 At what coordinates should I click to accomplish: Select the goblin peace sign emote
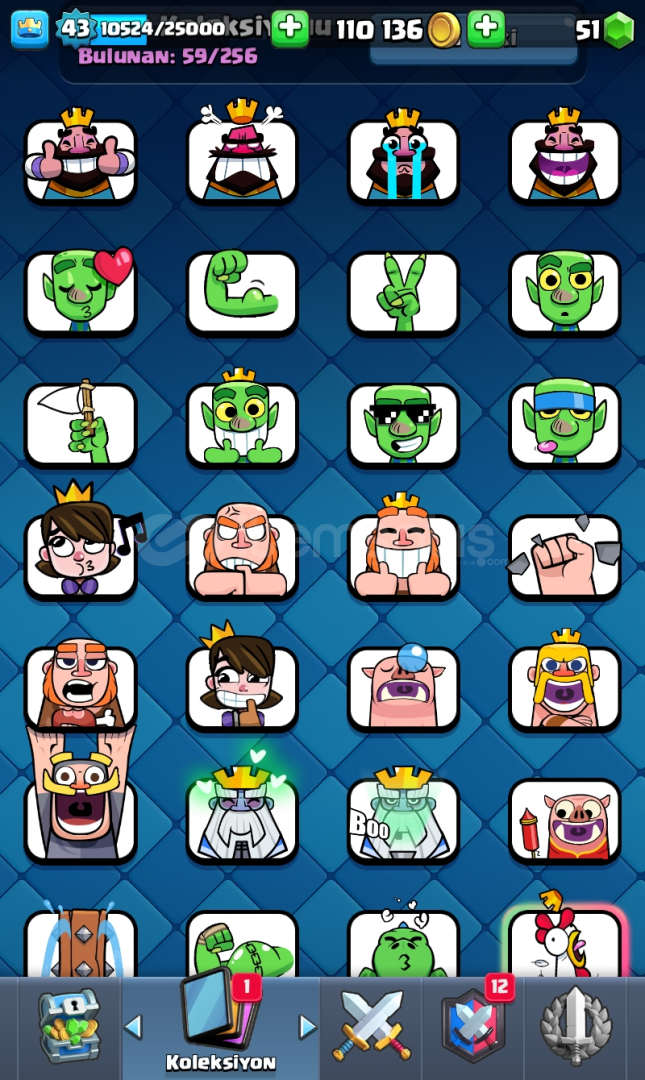402,291
